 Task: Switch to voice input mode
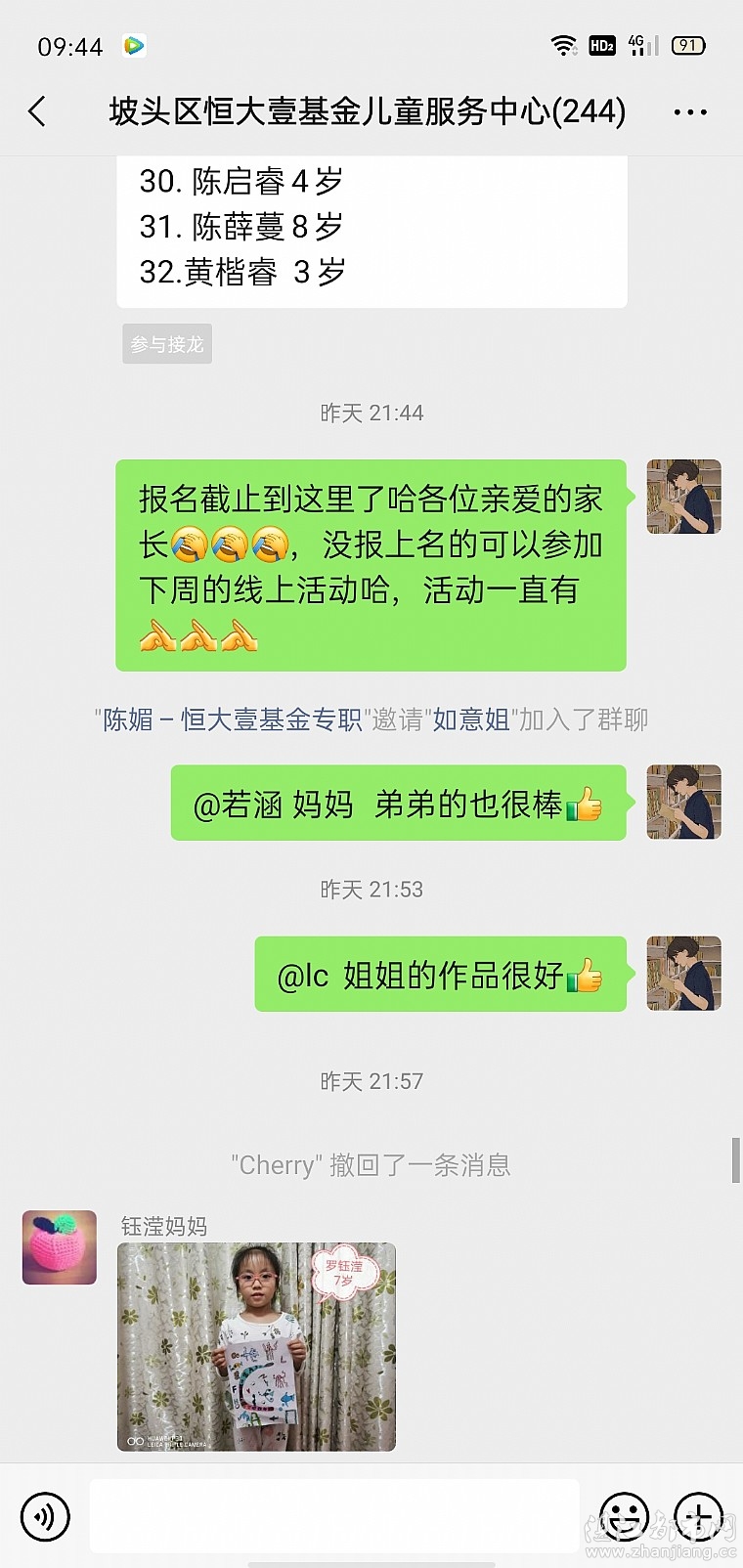pos(45,1516)
